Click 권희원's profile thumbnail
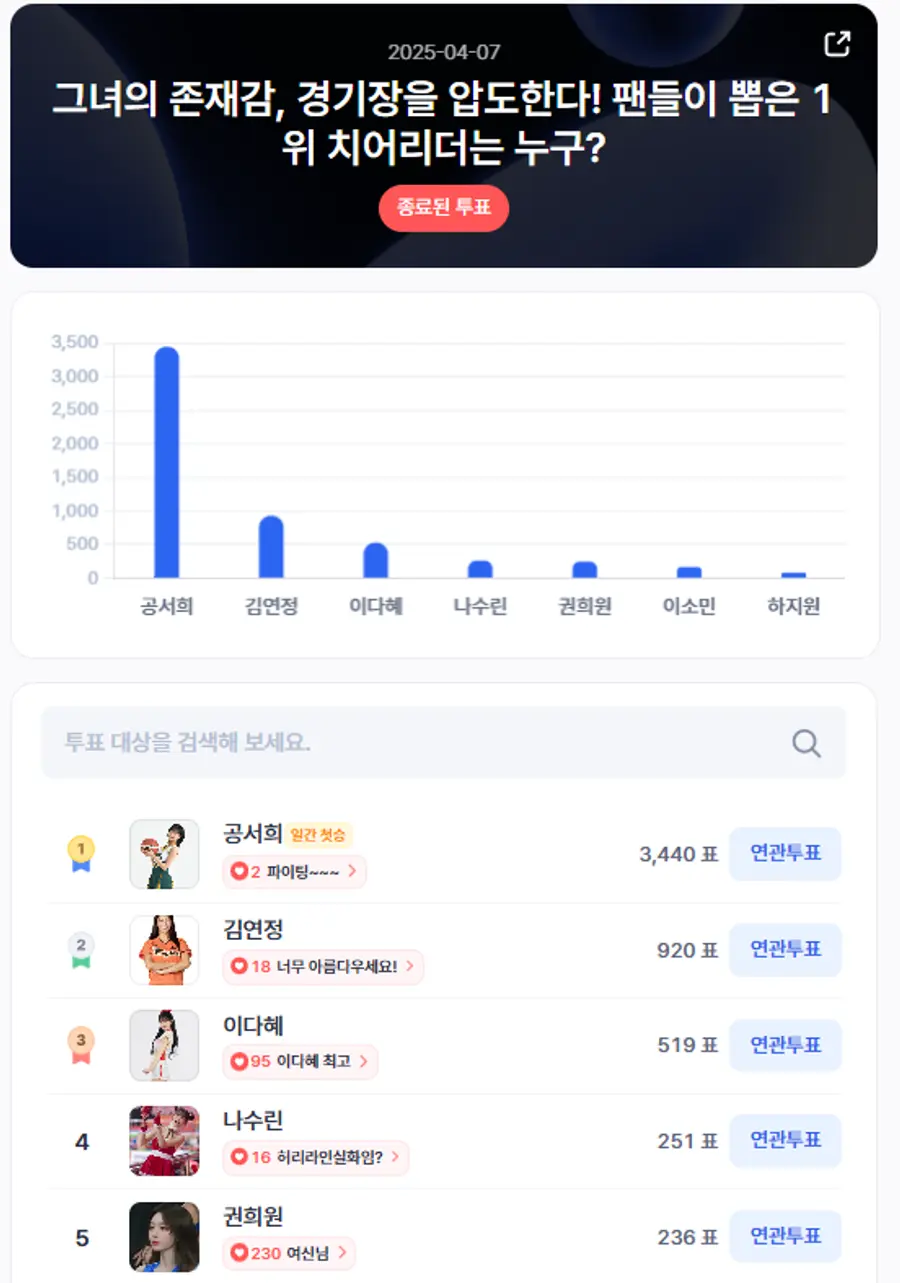900x1283 pixels. tap(164, 1237)
